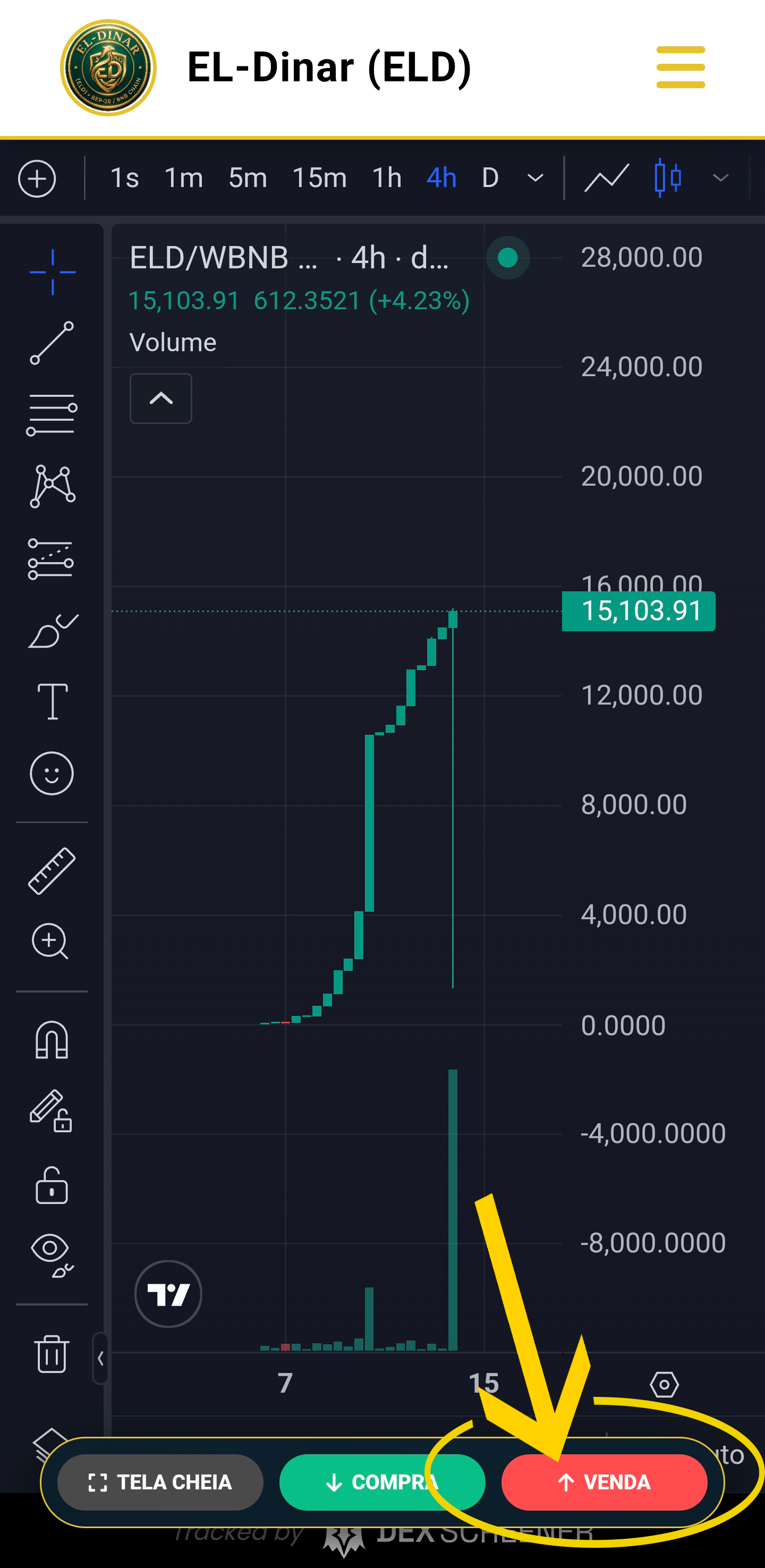Viewport: 765px width, 1568px height.
Task: Select the candlestick chart style
Action: tap(668, 179)
